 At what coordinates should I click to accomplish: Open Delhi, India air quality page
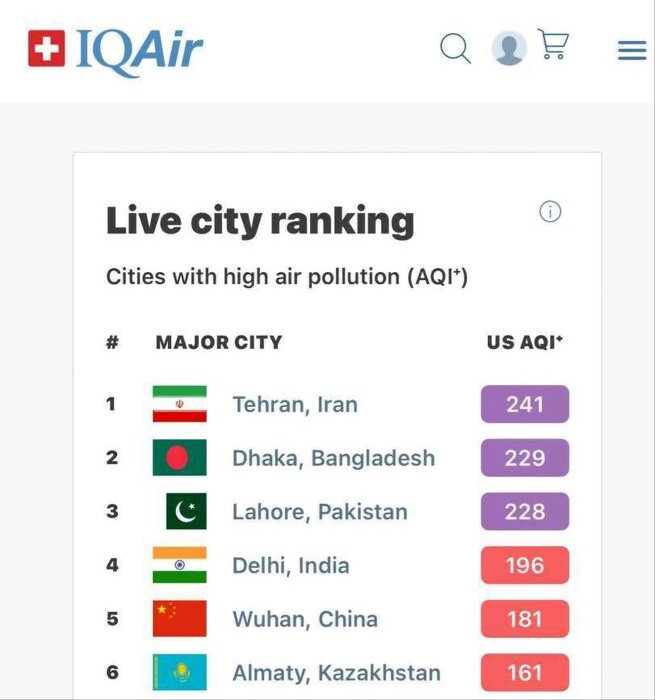[290, 566]
